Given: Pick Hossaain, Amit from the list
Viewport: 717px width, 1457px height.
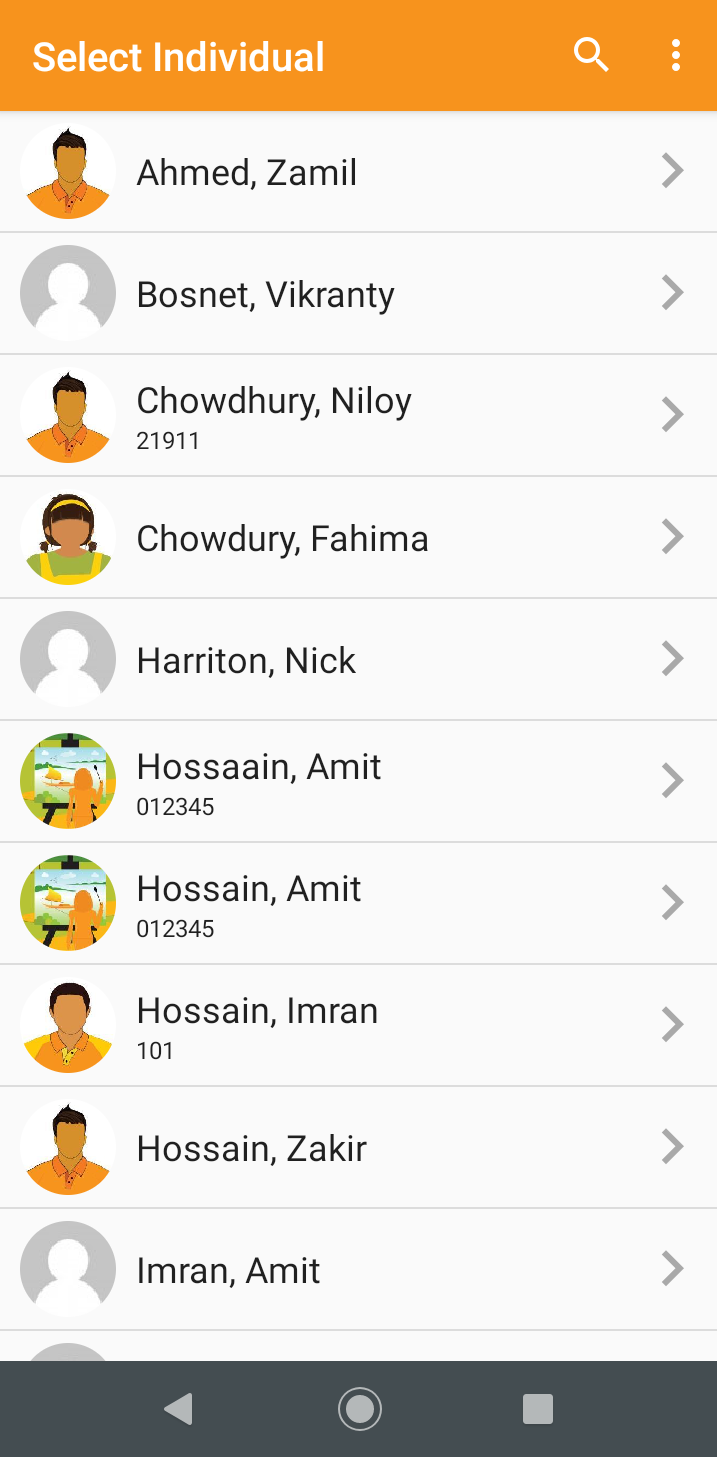Looking at the screenshot, I should pyautogui.click(x=358, y=781).
